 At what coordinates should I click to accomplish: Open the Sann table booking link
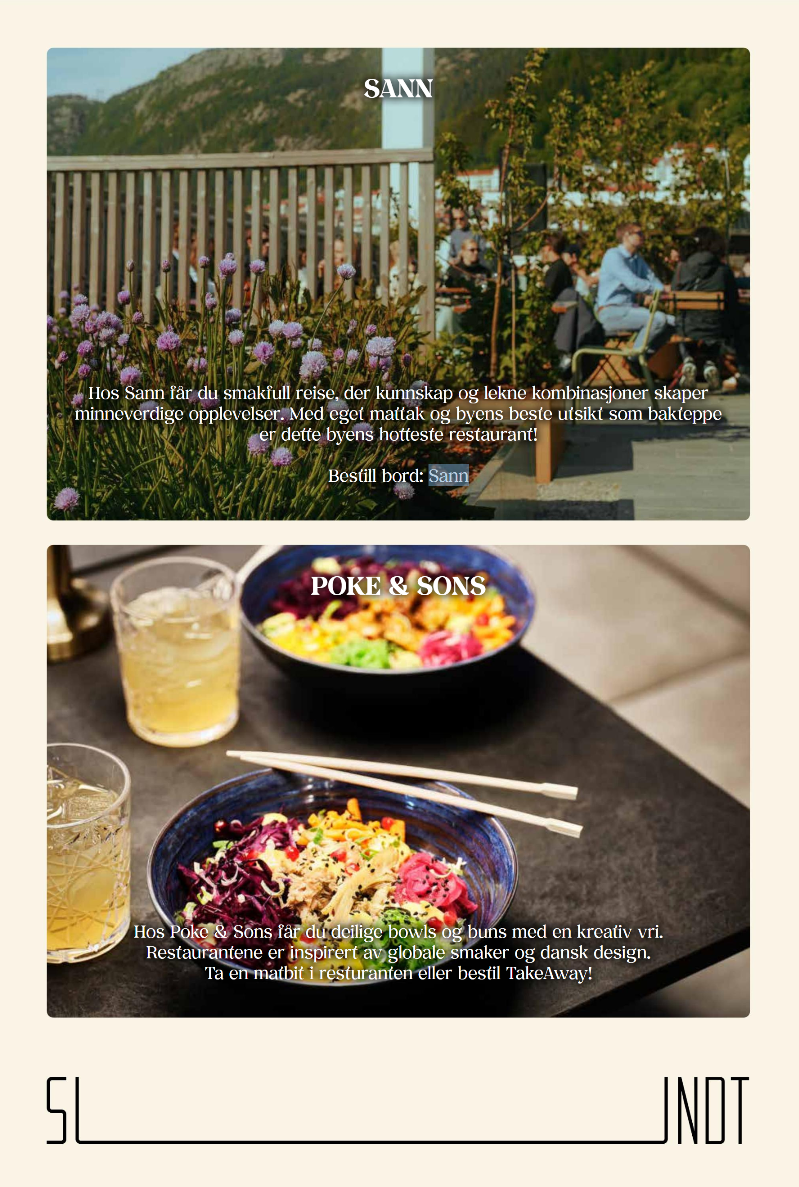tap(448, 476)
